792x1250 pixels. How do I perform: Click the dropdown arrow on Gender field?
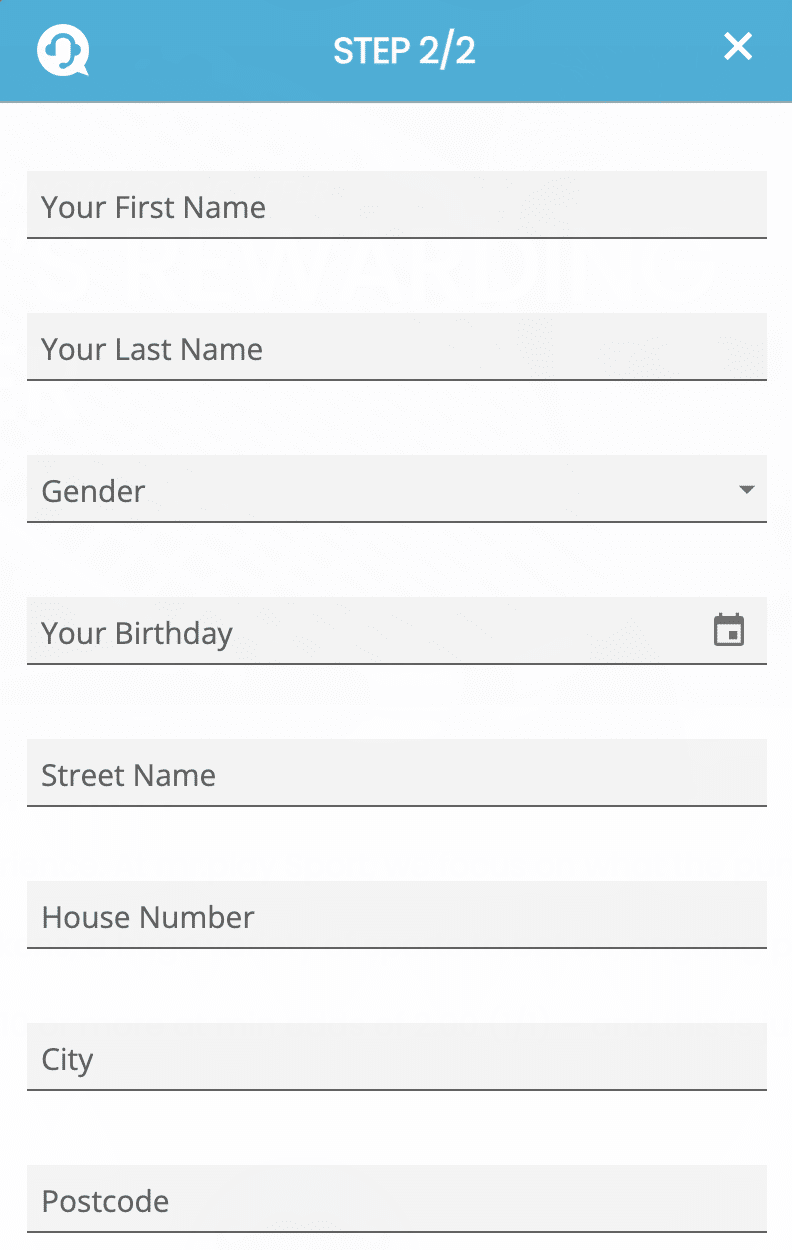click(746, 491)
